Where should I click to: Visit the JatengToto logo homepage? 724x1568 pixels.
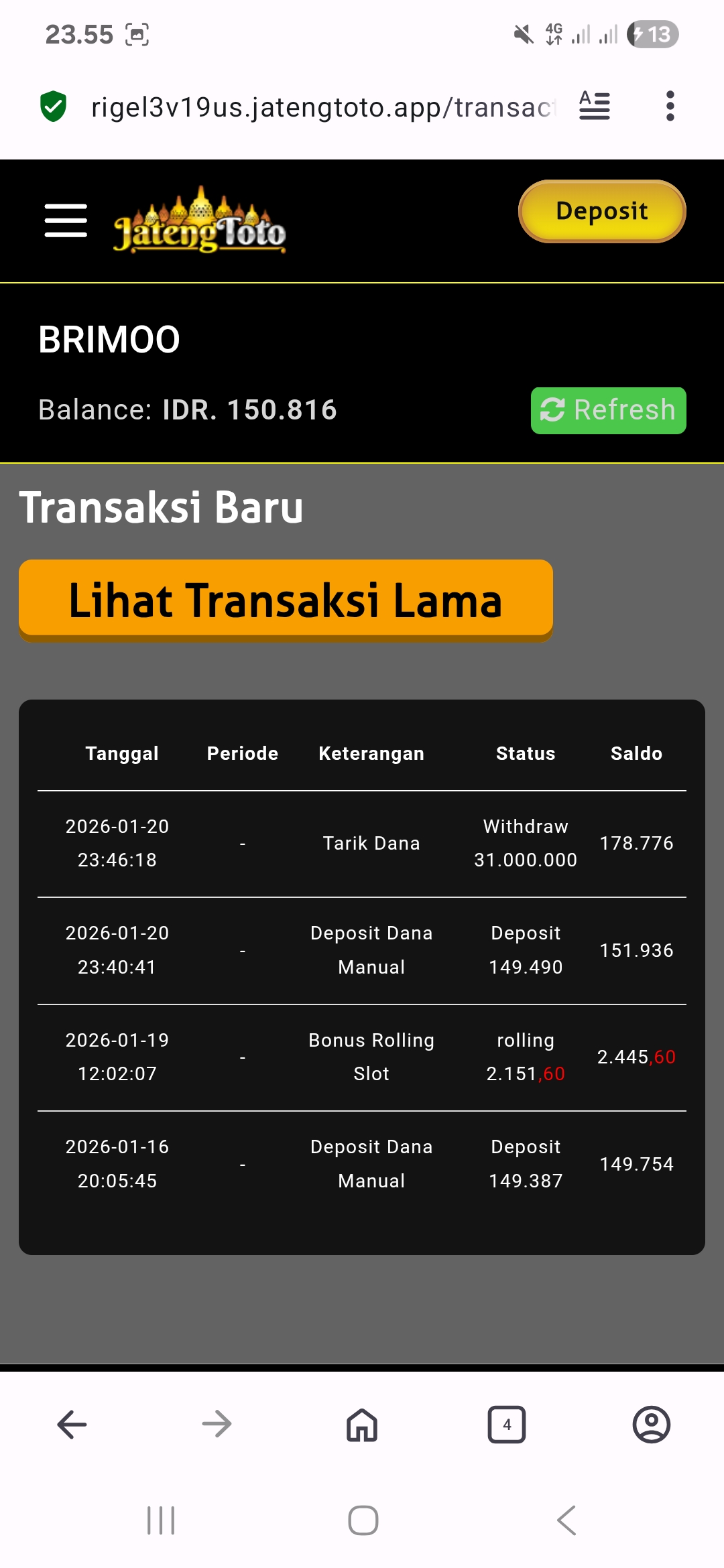click(x=200, y=220)
